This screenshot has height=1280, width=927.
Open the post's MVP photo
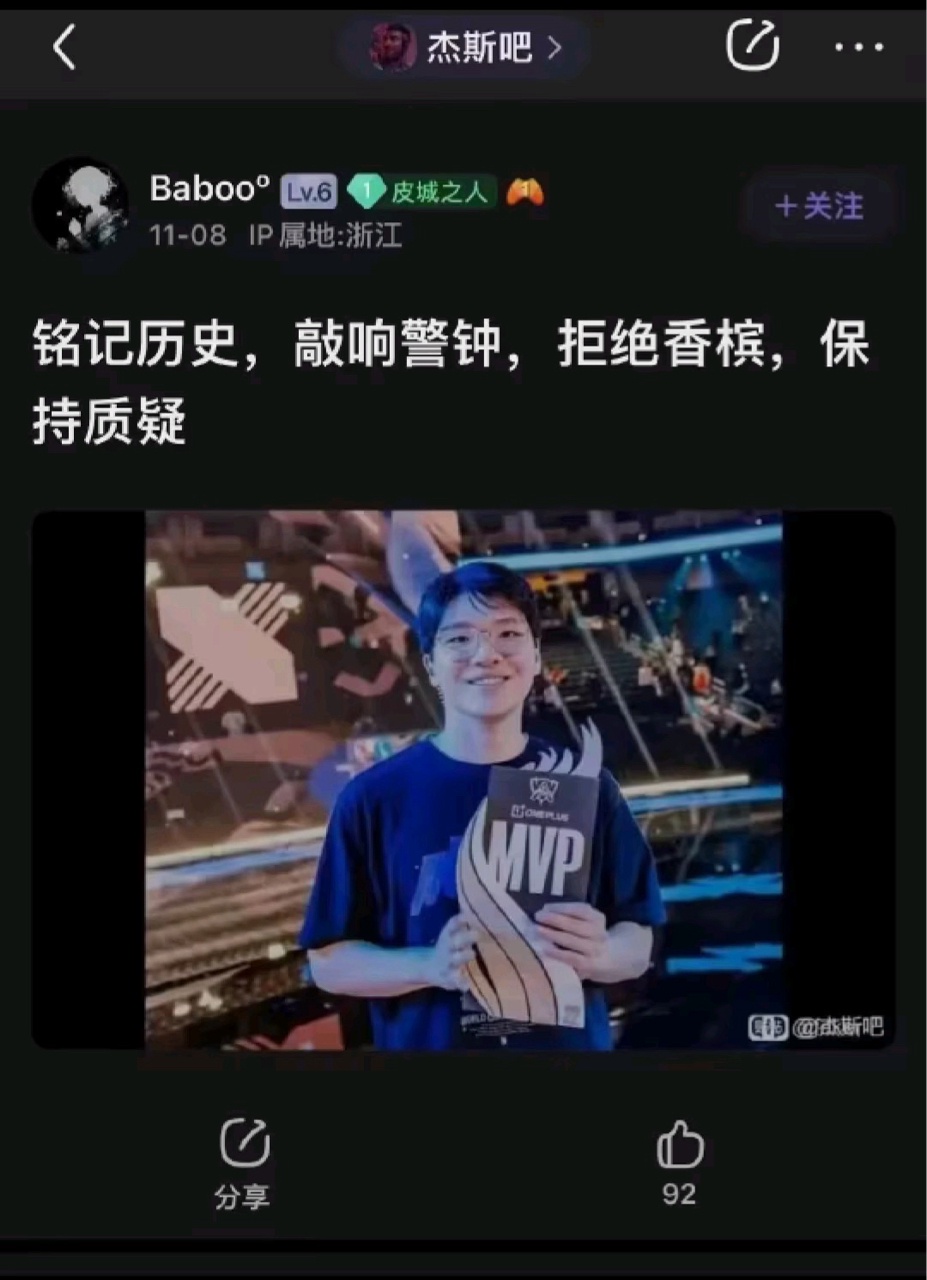[463, 780]
